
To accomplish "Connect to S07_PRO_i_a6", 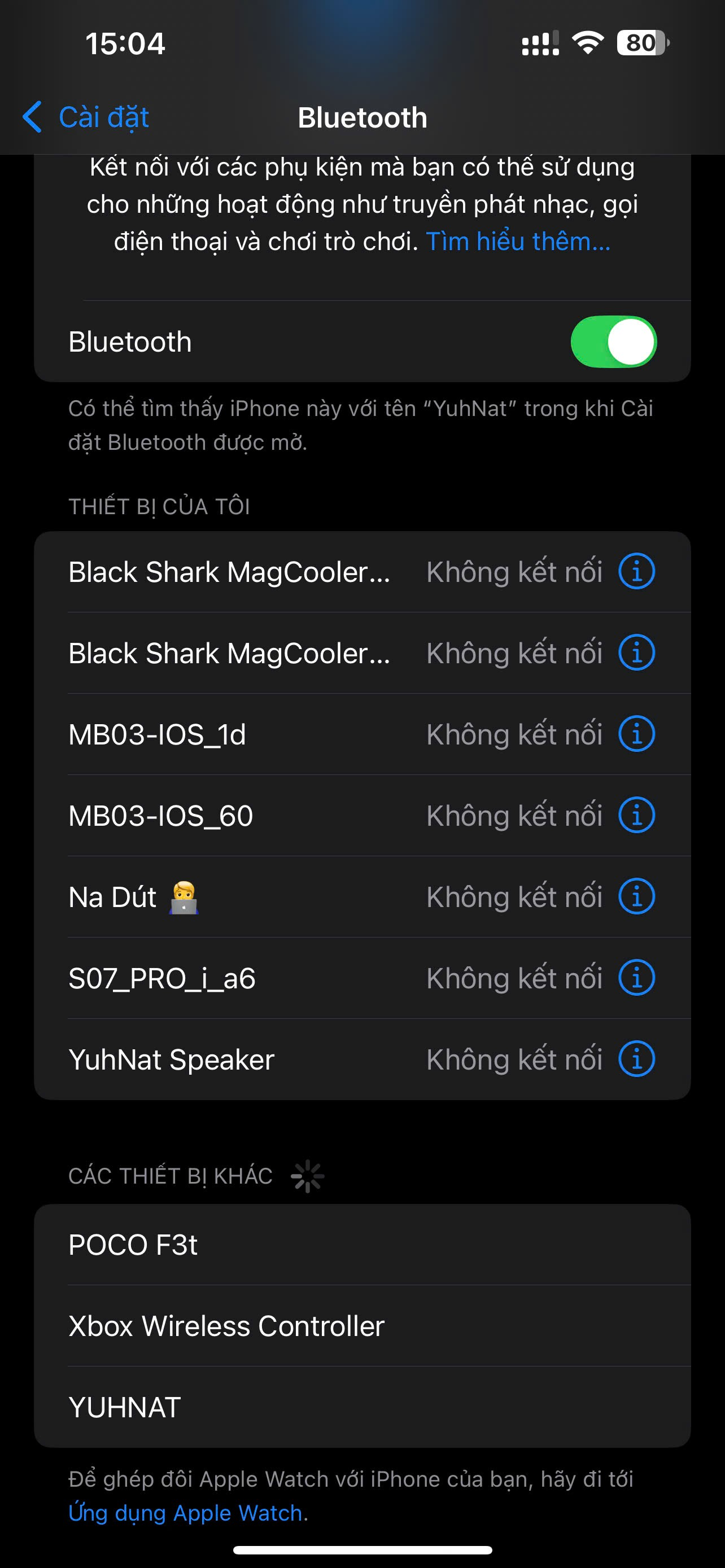I will point(243,978).
